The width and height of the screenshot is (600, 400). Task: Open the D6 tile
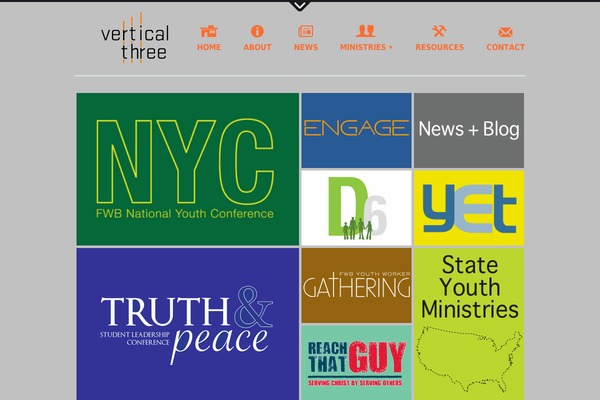[356, 208]
